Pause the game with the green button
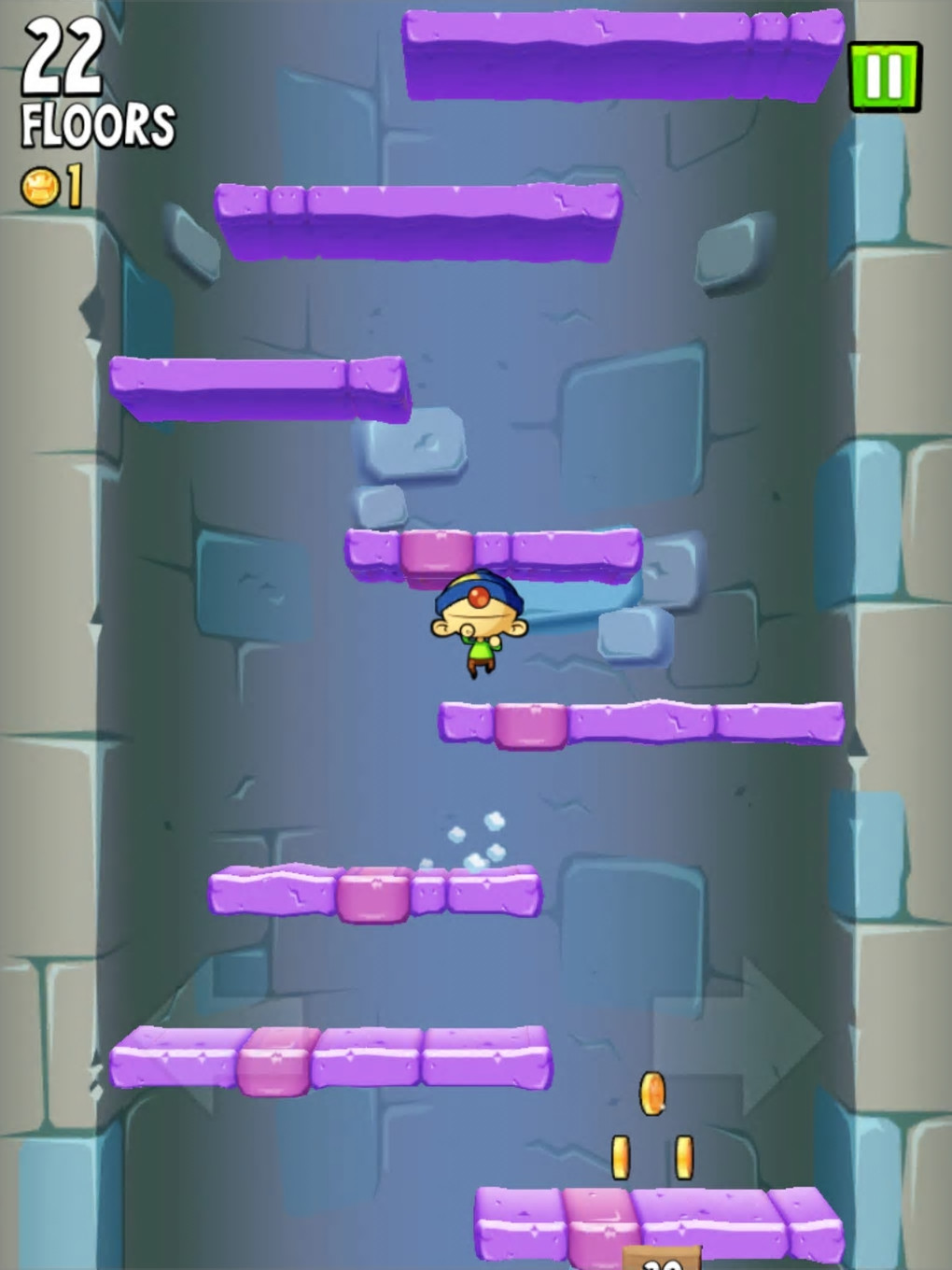 (884, 77)
